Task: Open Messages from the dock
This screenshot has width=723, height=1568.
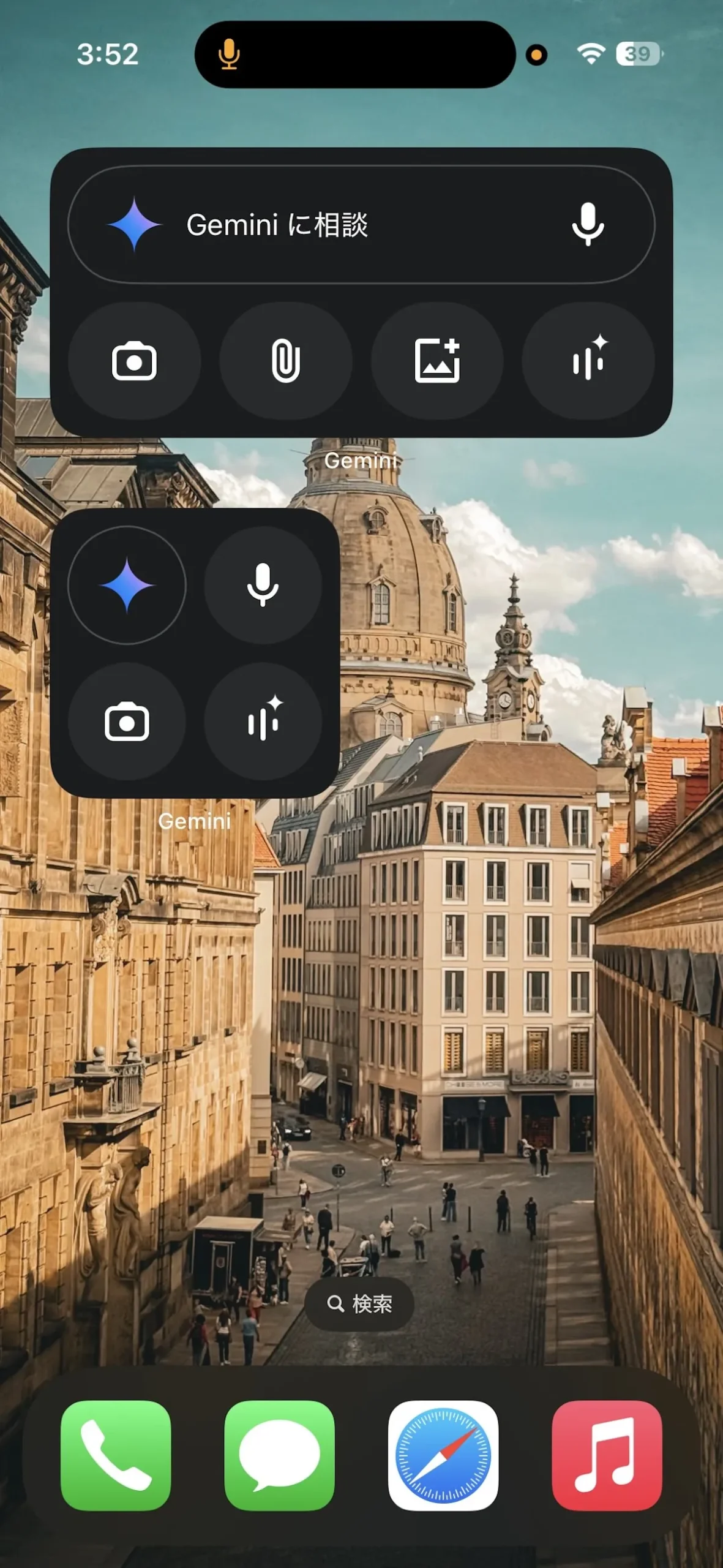Action: coord(279,1455)
